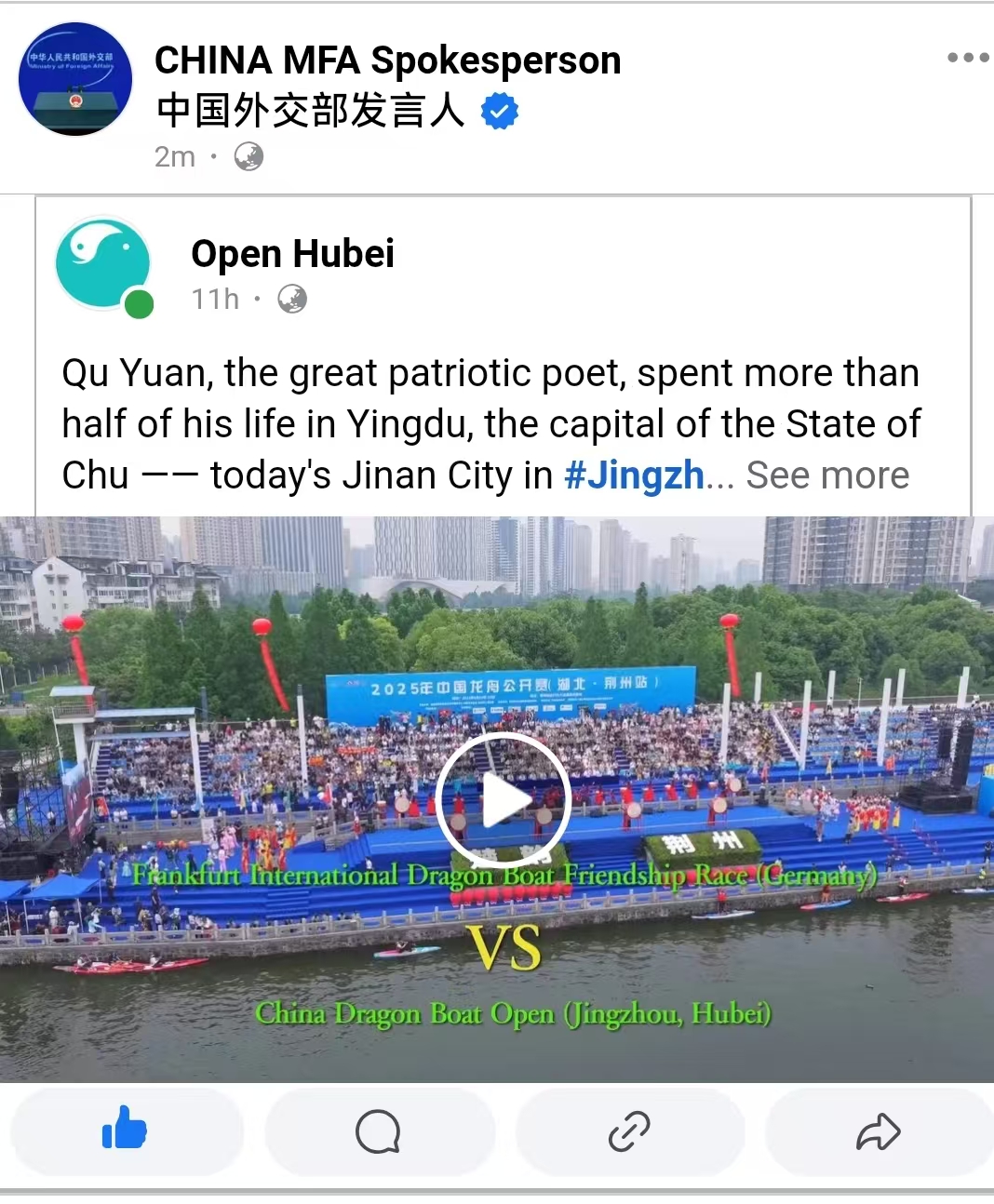Open Open Hubei's profile avatar

pyautogui.click(x=103, y=264)
